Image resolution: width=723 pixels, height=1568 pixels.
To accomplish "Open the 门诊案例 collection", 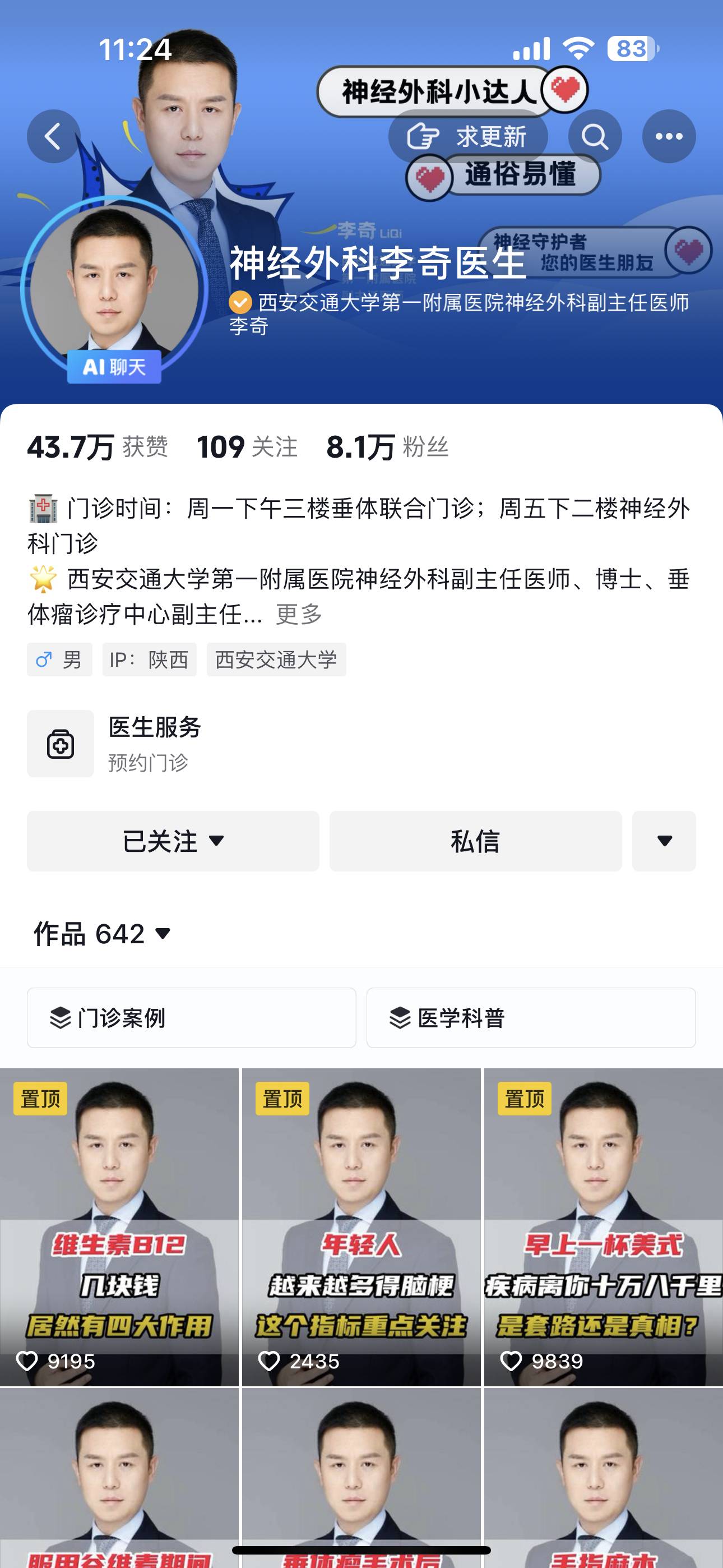I will click(x=191, y=1018).
